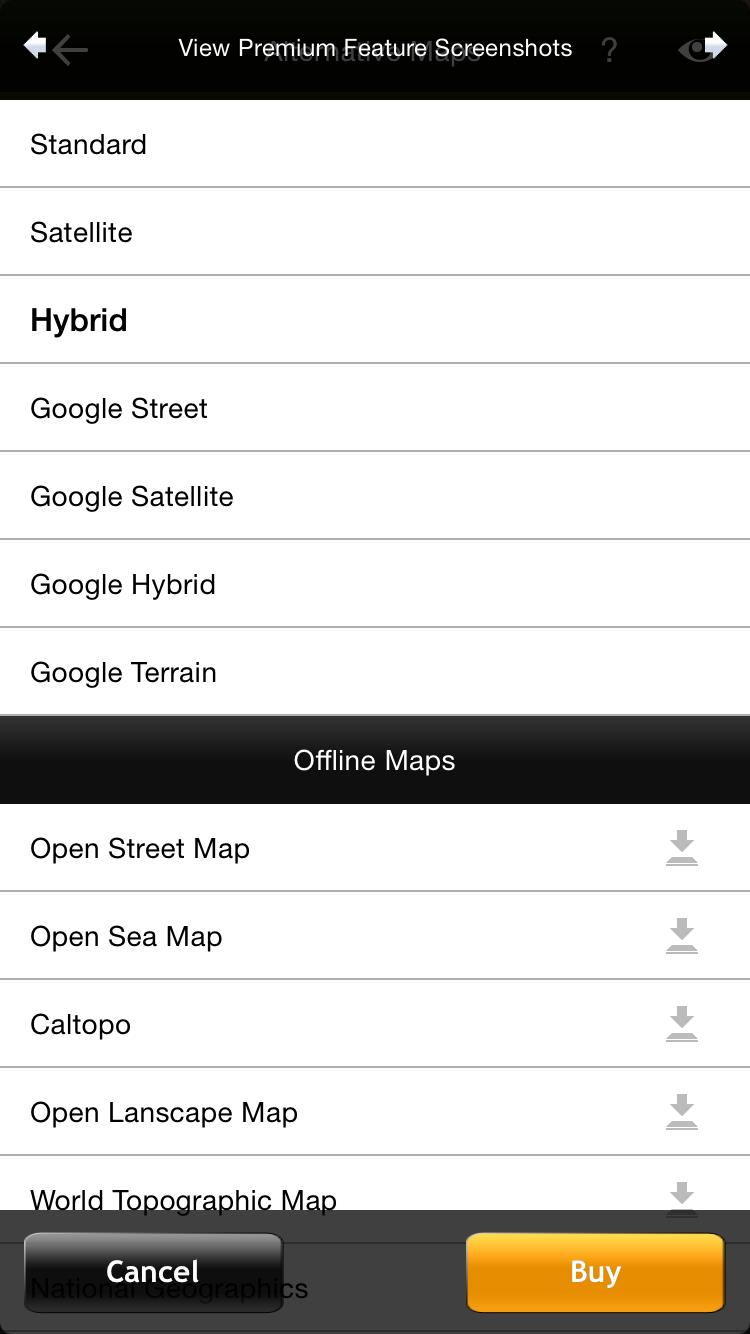Buy the premium features
Image resolution: width=750 pixels, height=1334 pixels.
[x=595, y=1272]
